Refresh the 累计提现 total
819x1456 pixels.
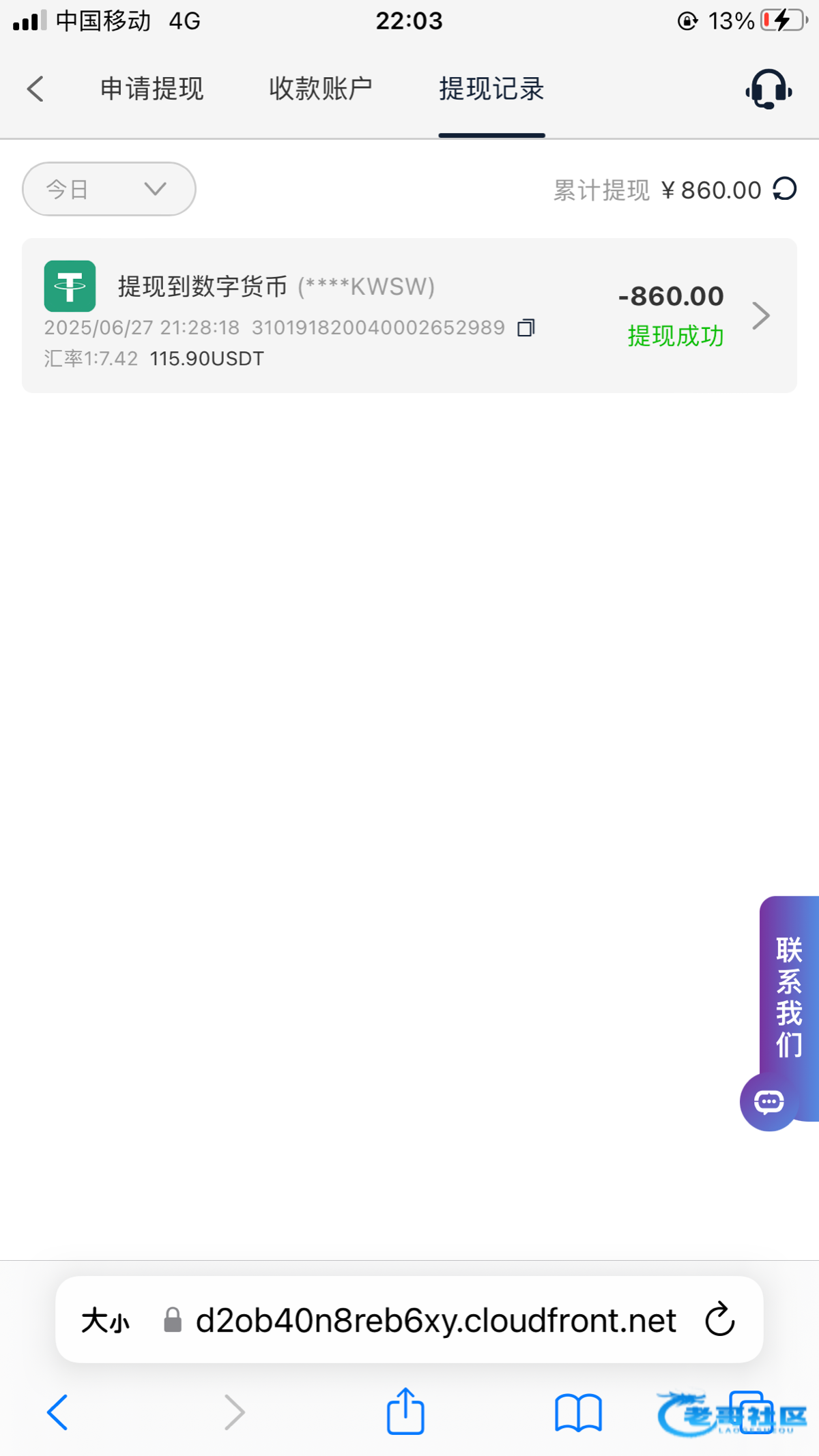(785, 189)
